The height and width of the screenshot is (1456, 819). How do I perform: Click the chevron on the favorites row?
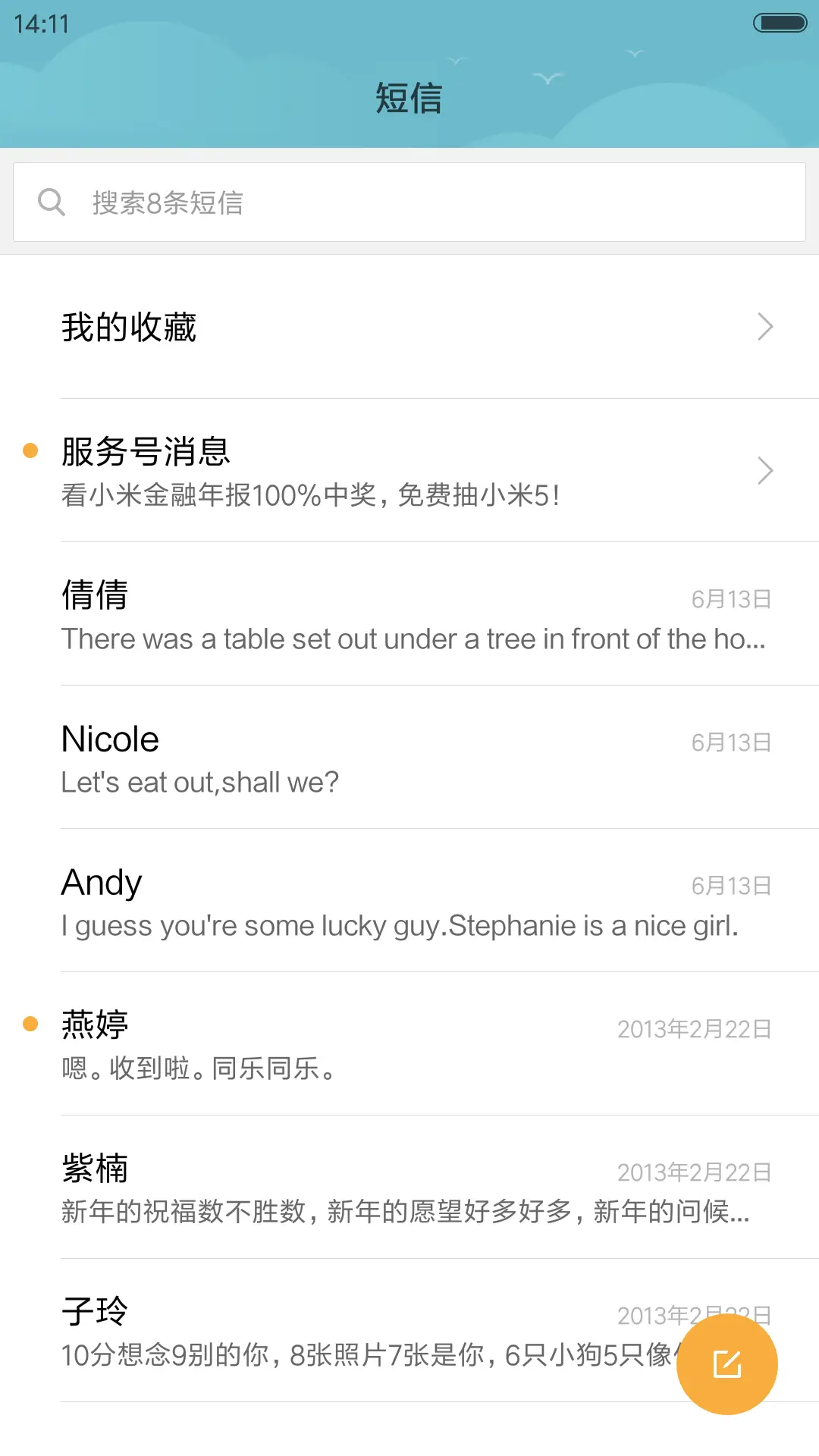coord(764,326)
